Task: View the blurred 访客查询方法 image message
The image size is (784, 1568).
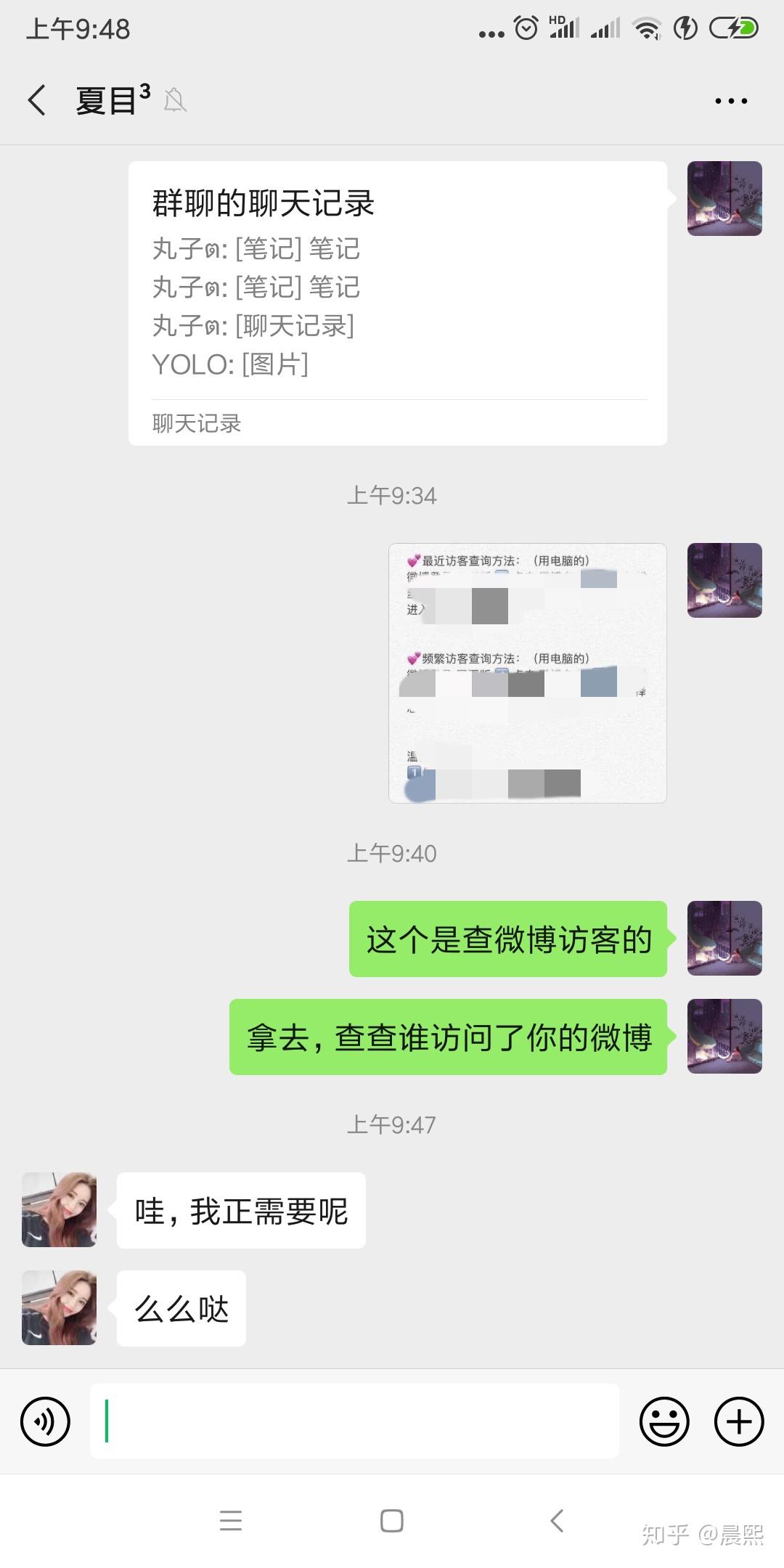Action: click(528, 673)
